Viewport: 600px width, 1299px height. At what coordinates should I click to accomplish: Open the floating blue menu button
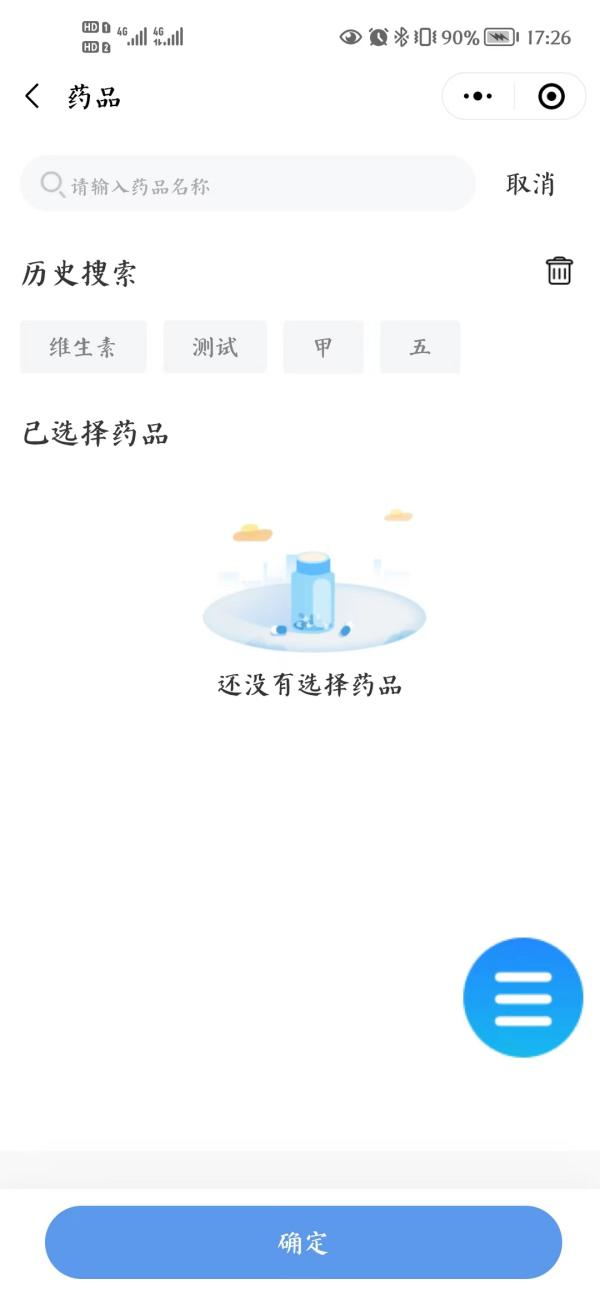click(x=523, y=997)
